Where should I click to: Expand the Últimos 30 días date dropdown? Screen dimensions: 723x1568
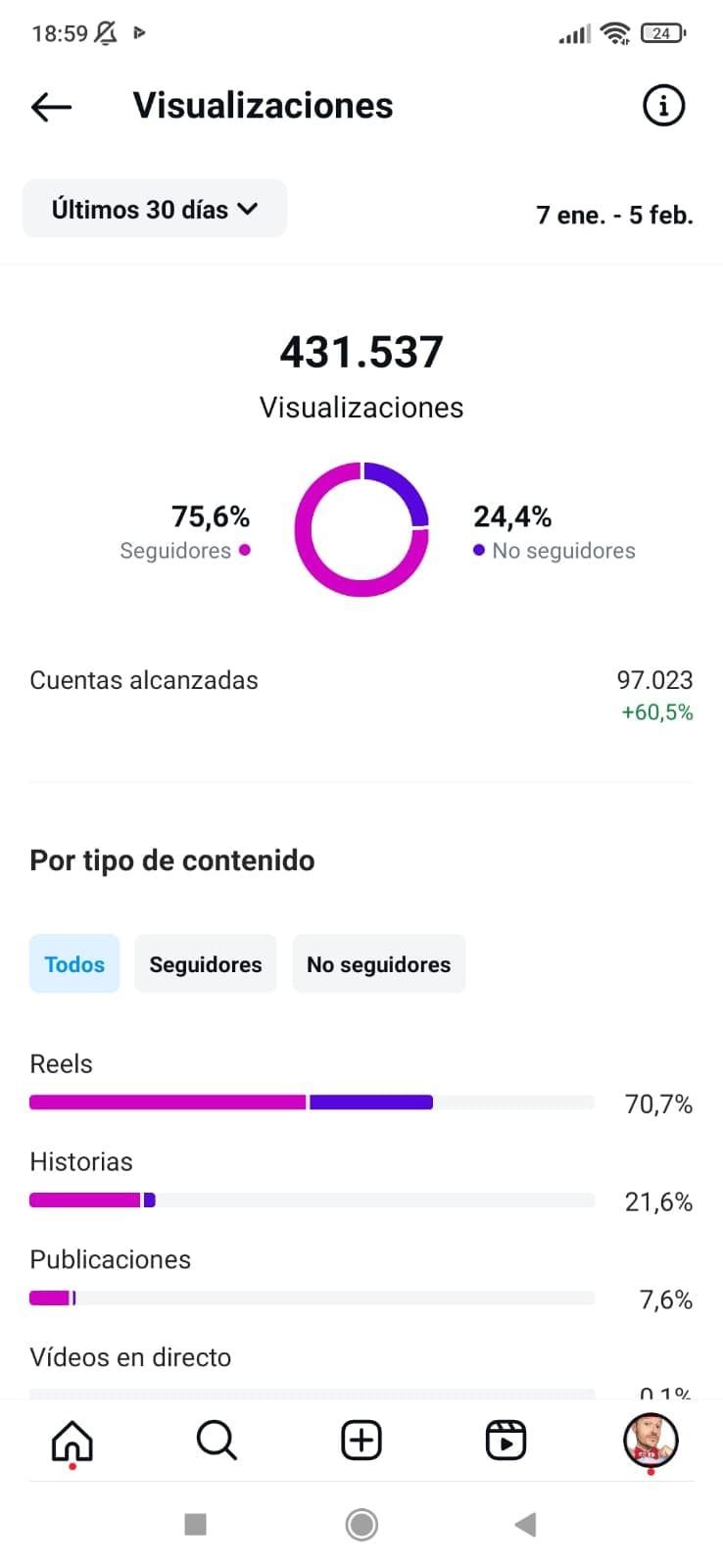click(155, 209)
